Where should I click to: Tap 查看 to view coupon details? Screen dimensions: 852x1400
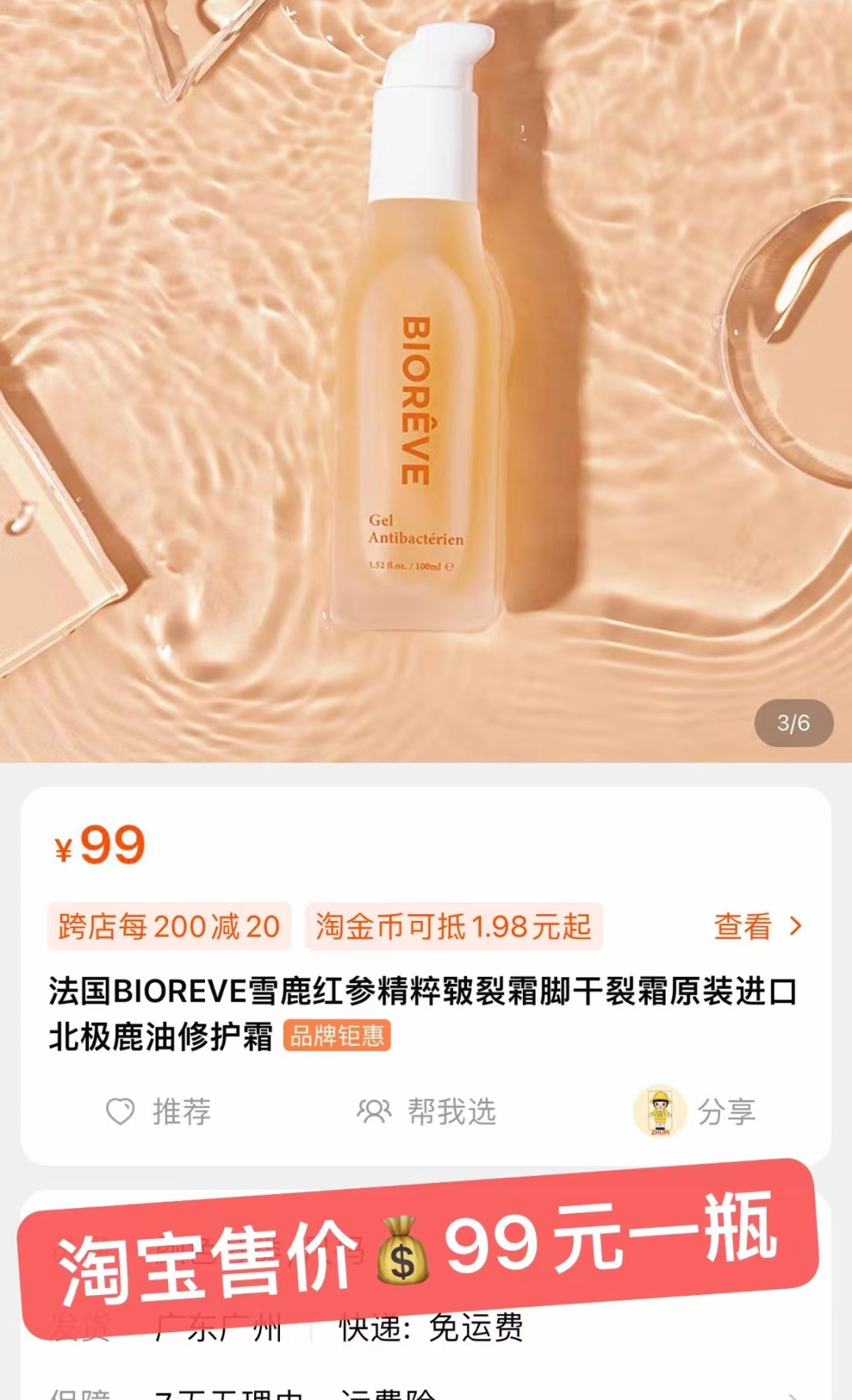point(756,926)
